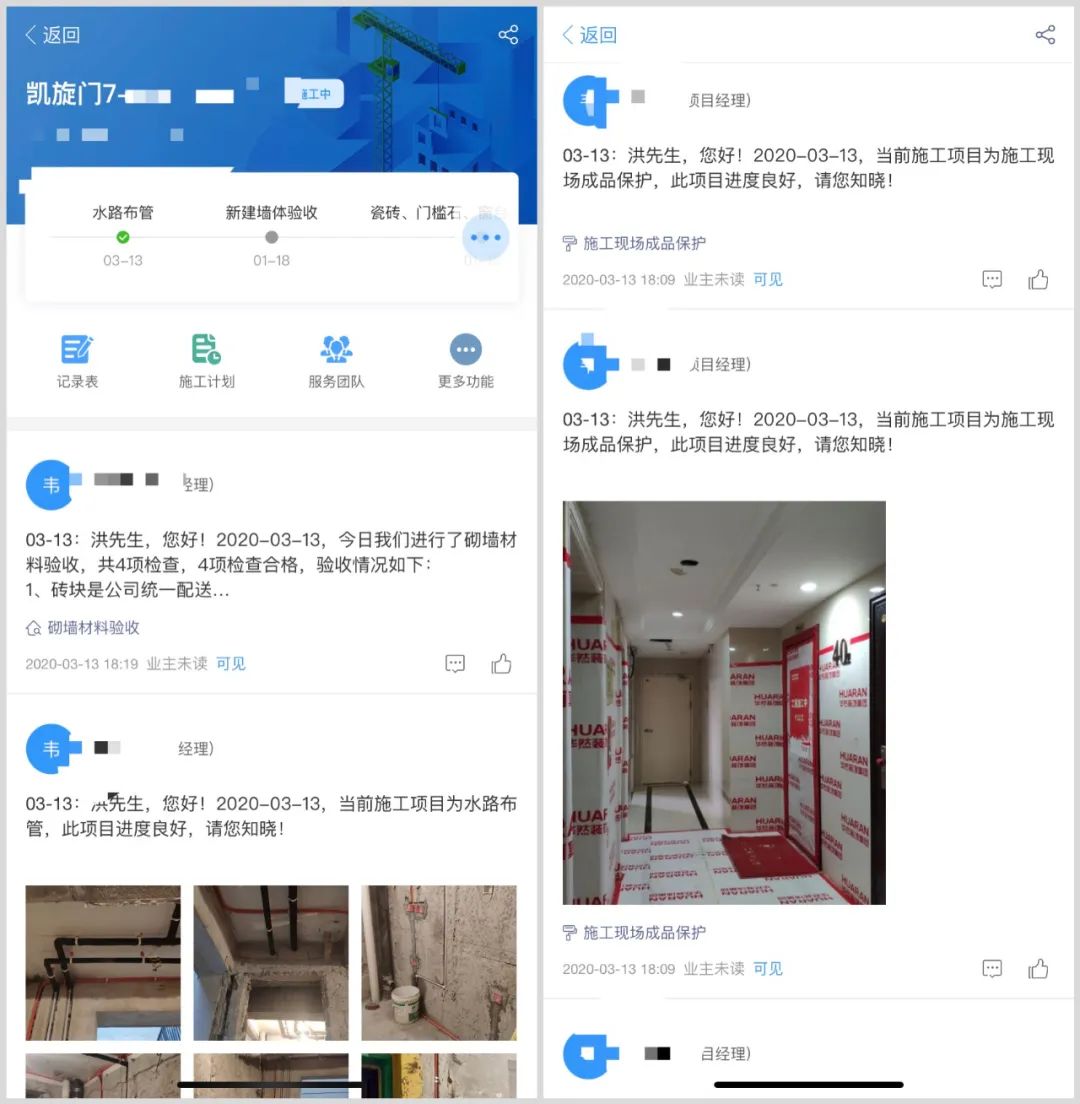Like the 砌墙材料验收 update

(x=501, y=663)
